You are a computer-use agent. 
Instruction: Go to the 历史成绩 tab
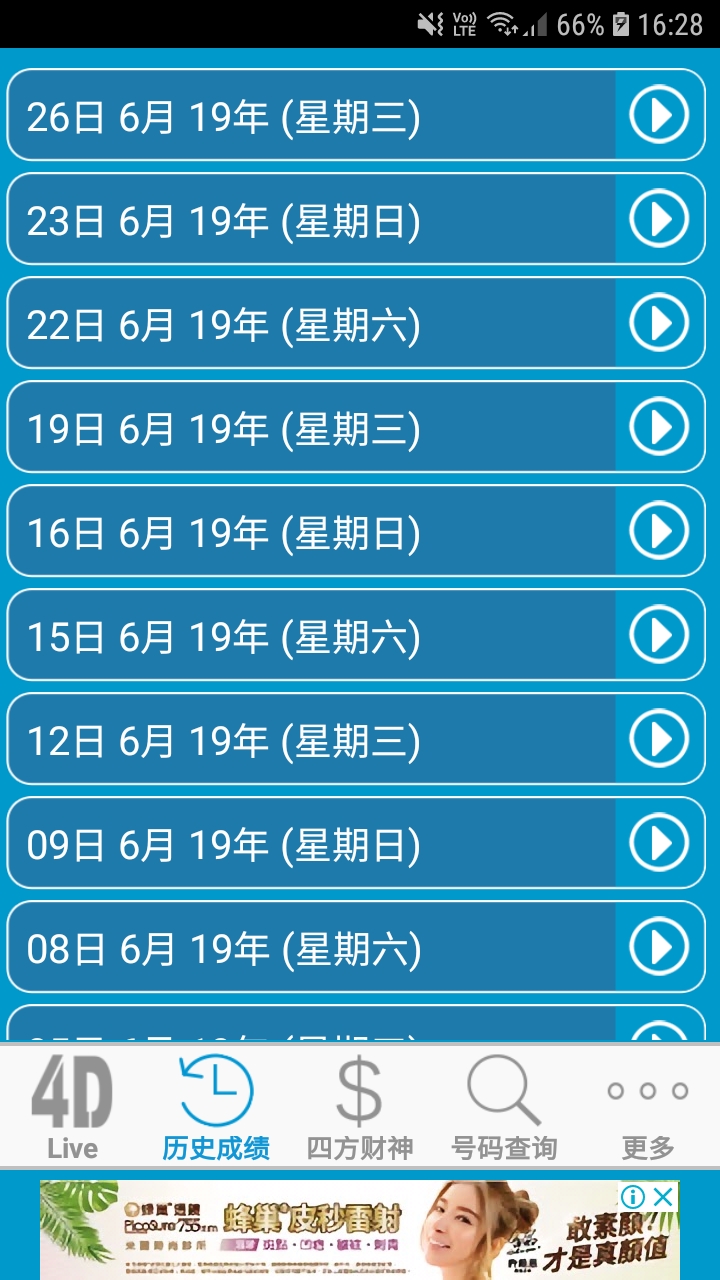tap(216, 1106)
